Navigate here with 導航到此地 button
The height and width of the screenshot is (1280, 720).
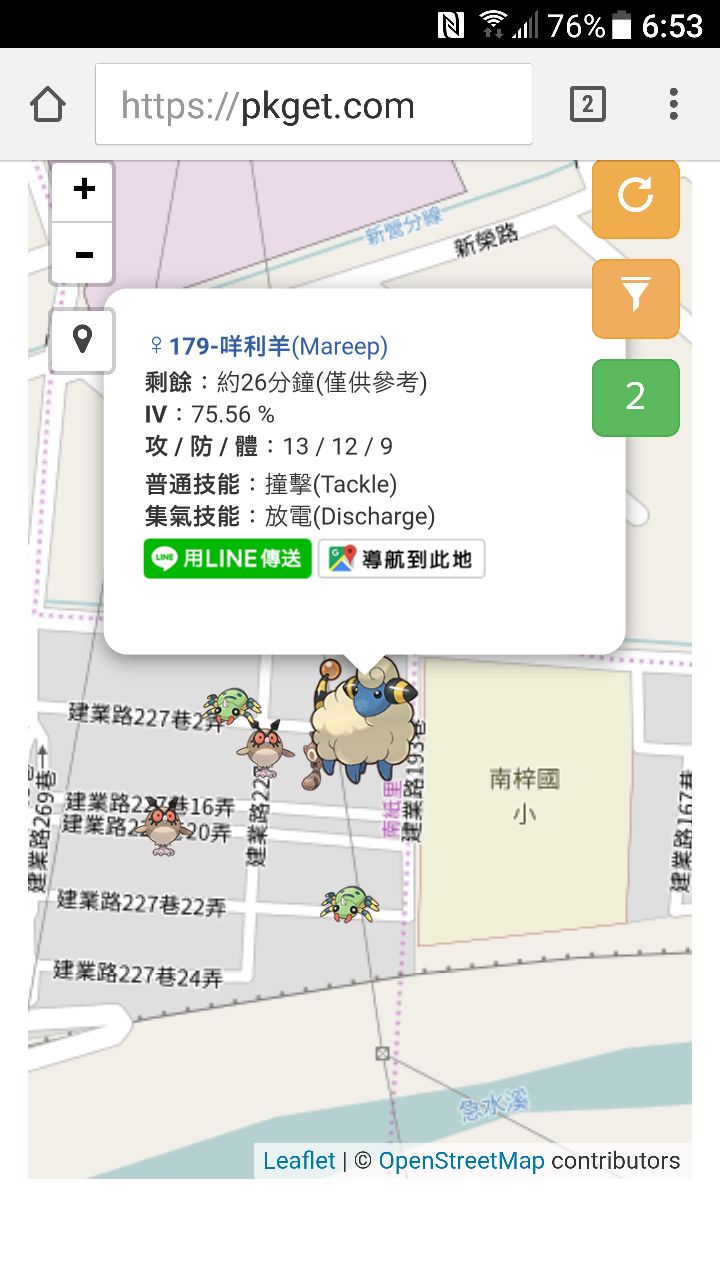click(x=401, y=559)
